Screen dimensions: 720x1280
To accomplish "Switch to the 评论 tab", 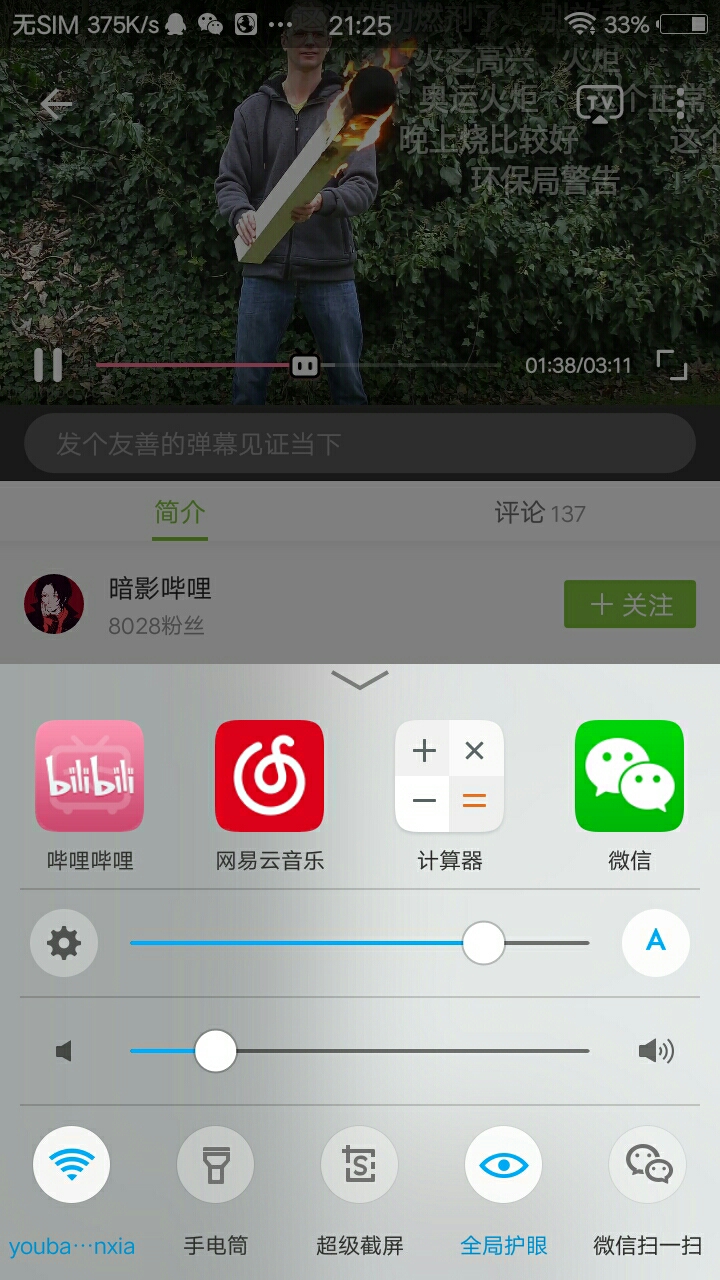I will click(540, 513).
